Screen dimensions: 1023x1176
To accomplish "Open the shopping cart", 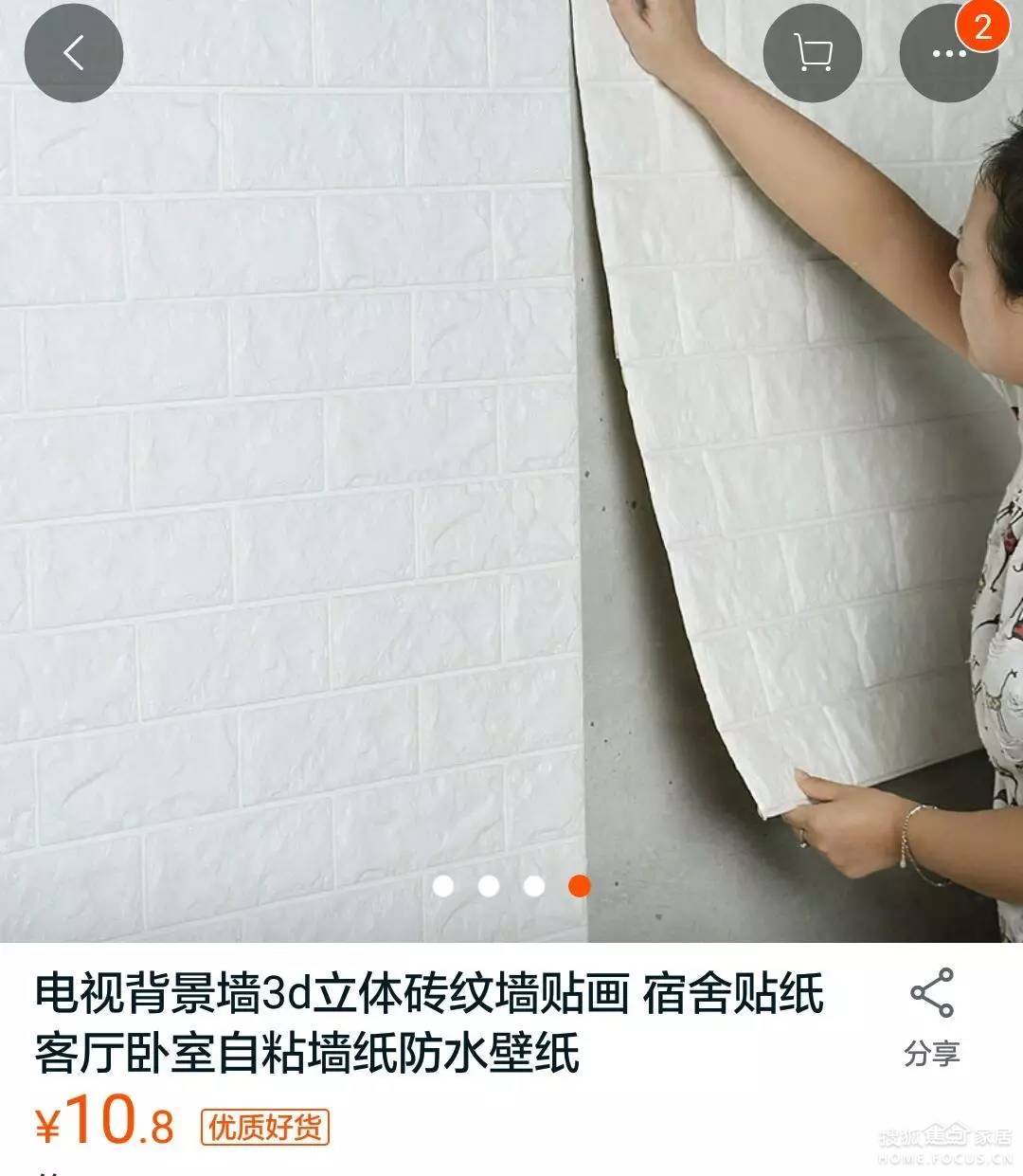I will coord(812,53).
